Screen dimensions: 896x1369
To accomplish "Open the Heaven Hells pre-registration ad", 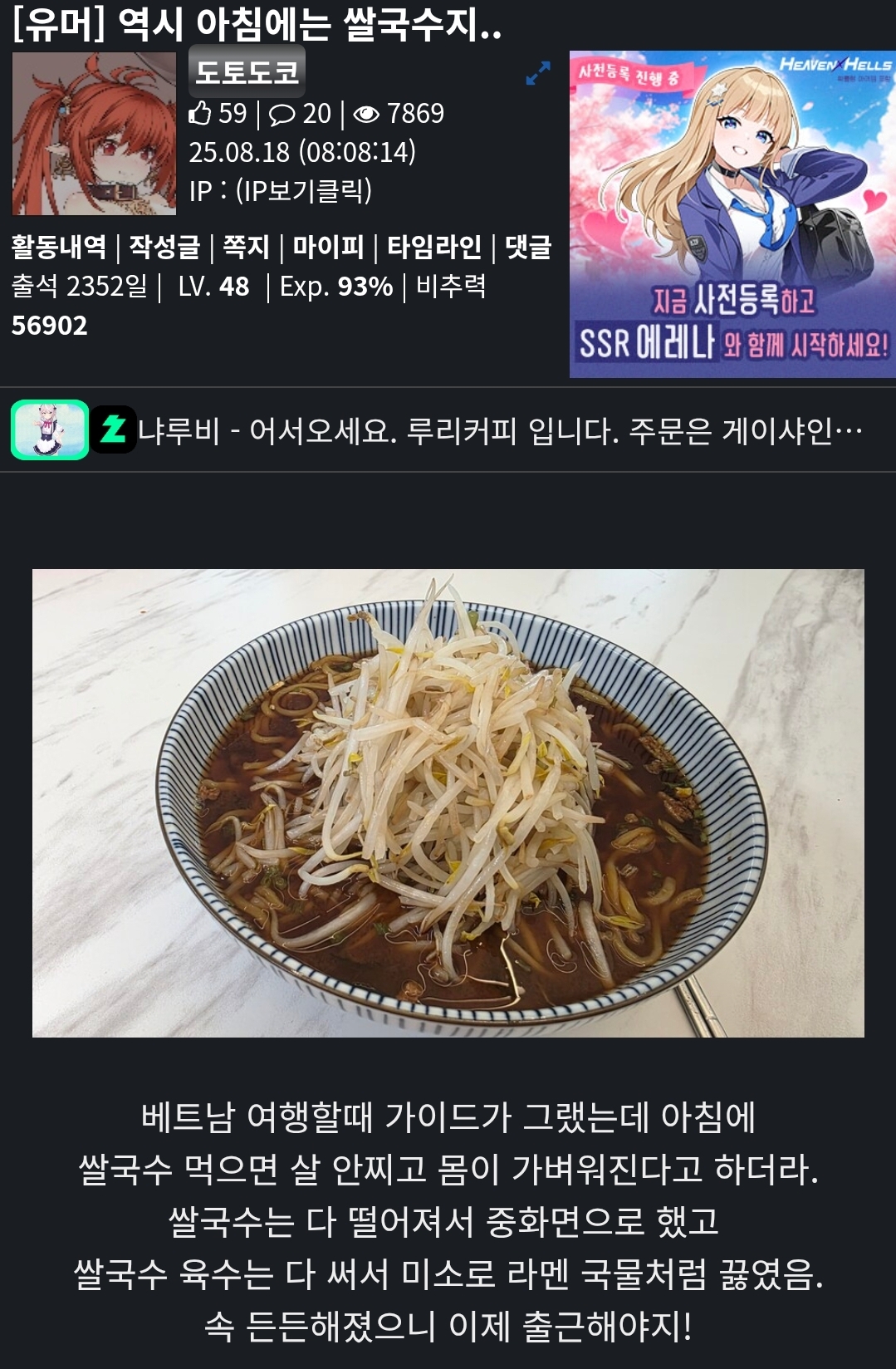I will [x=732, y=214].
